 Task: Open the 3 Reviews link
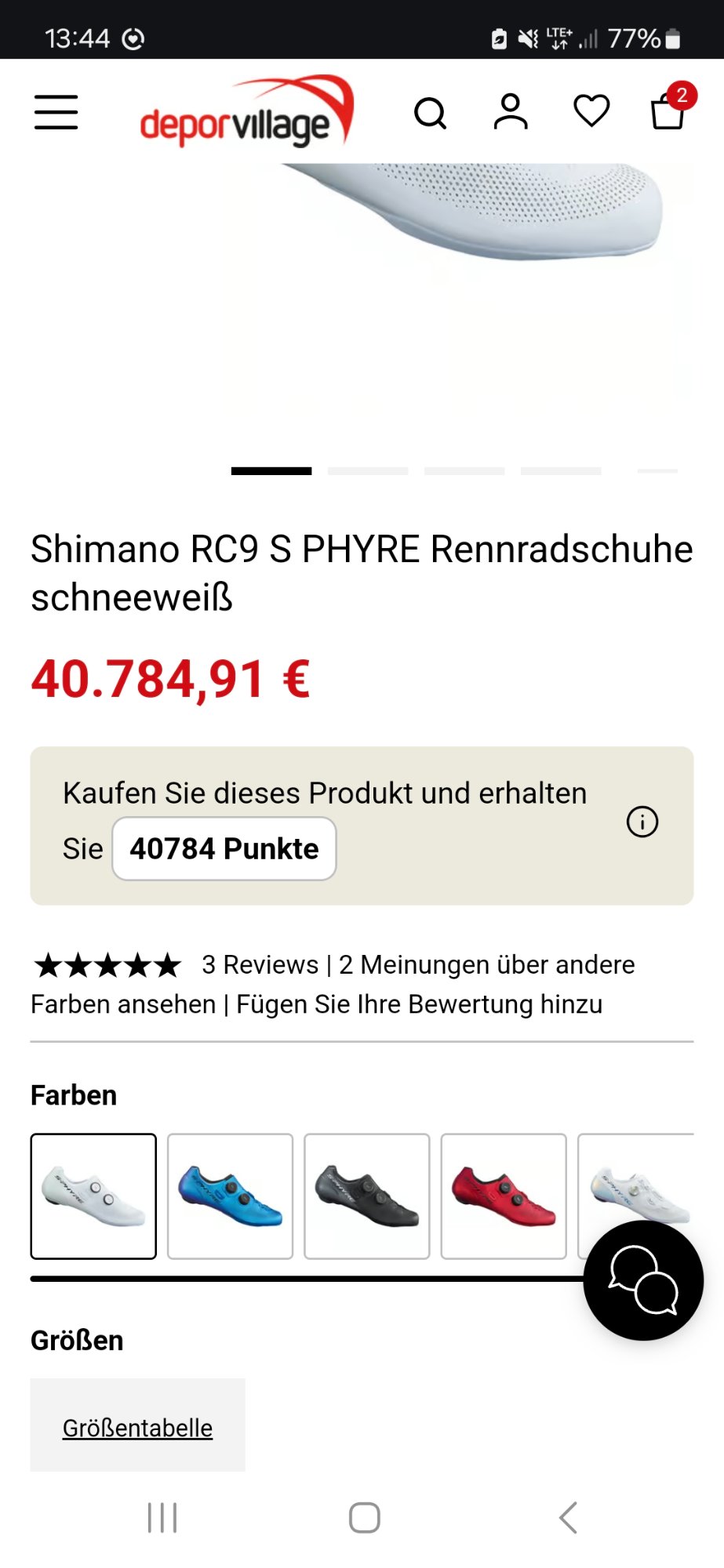tap(260, 964)
